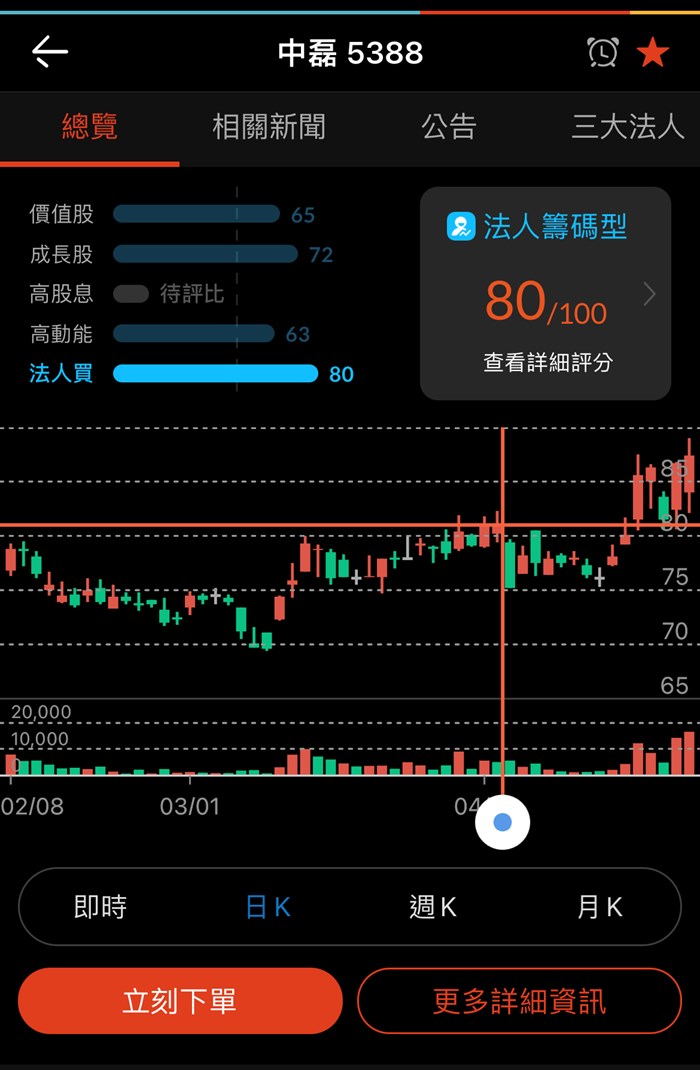Image resolution: width=700 pixels, height=1070 pixels.
Task: Open the 三大法人 tab
Action: 627,127
